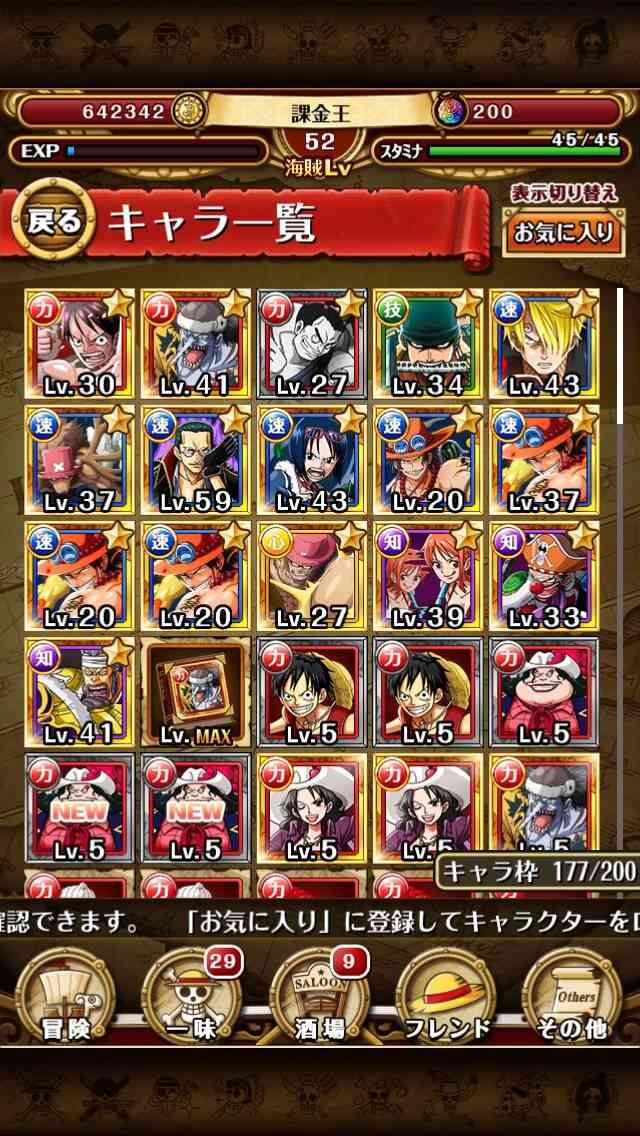This screenshot has height=1136, width=640.
Task: Select the Lv.59 speed character
Action: [x=196, y=460]
